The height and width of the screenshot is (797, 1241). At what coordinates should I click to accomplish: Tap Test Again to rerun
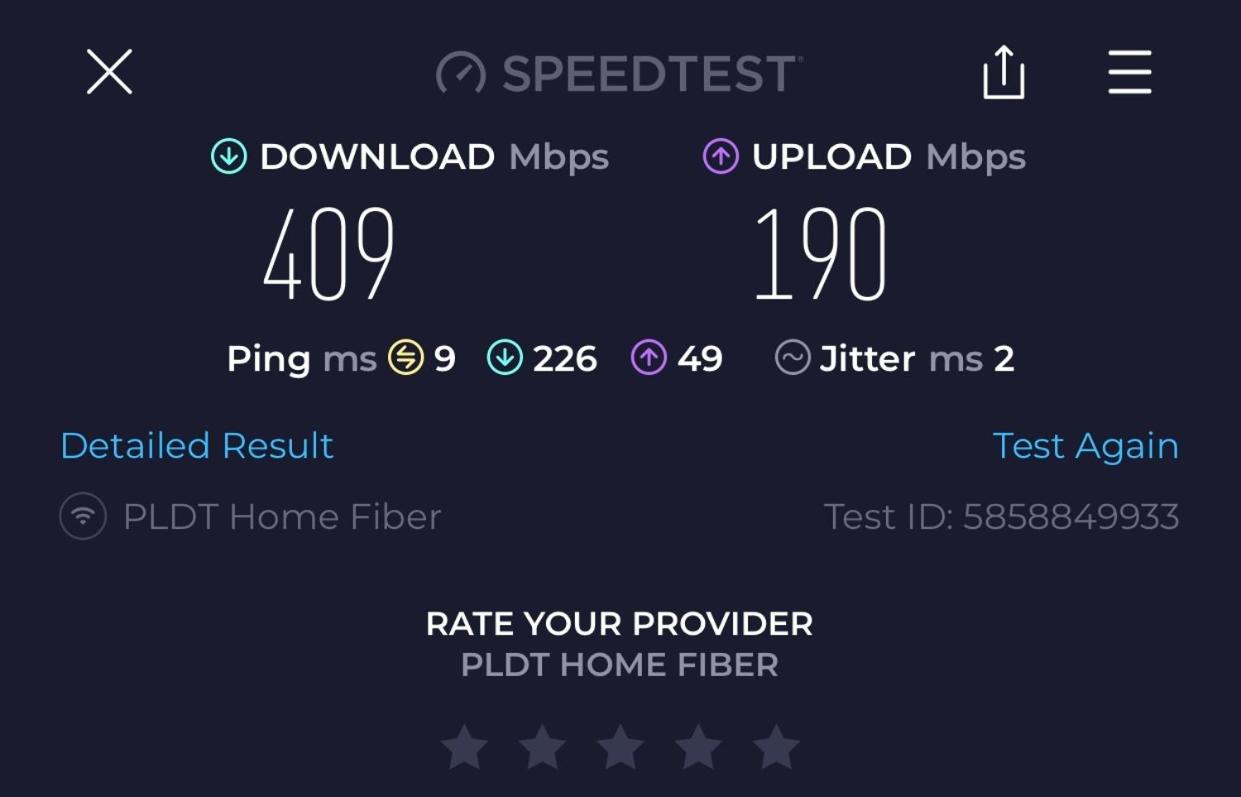(x=1085, y=446)
